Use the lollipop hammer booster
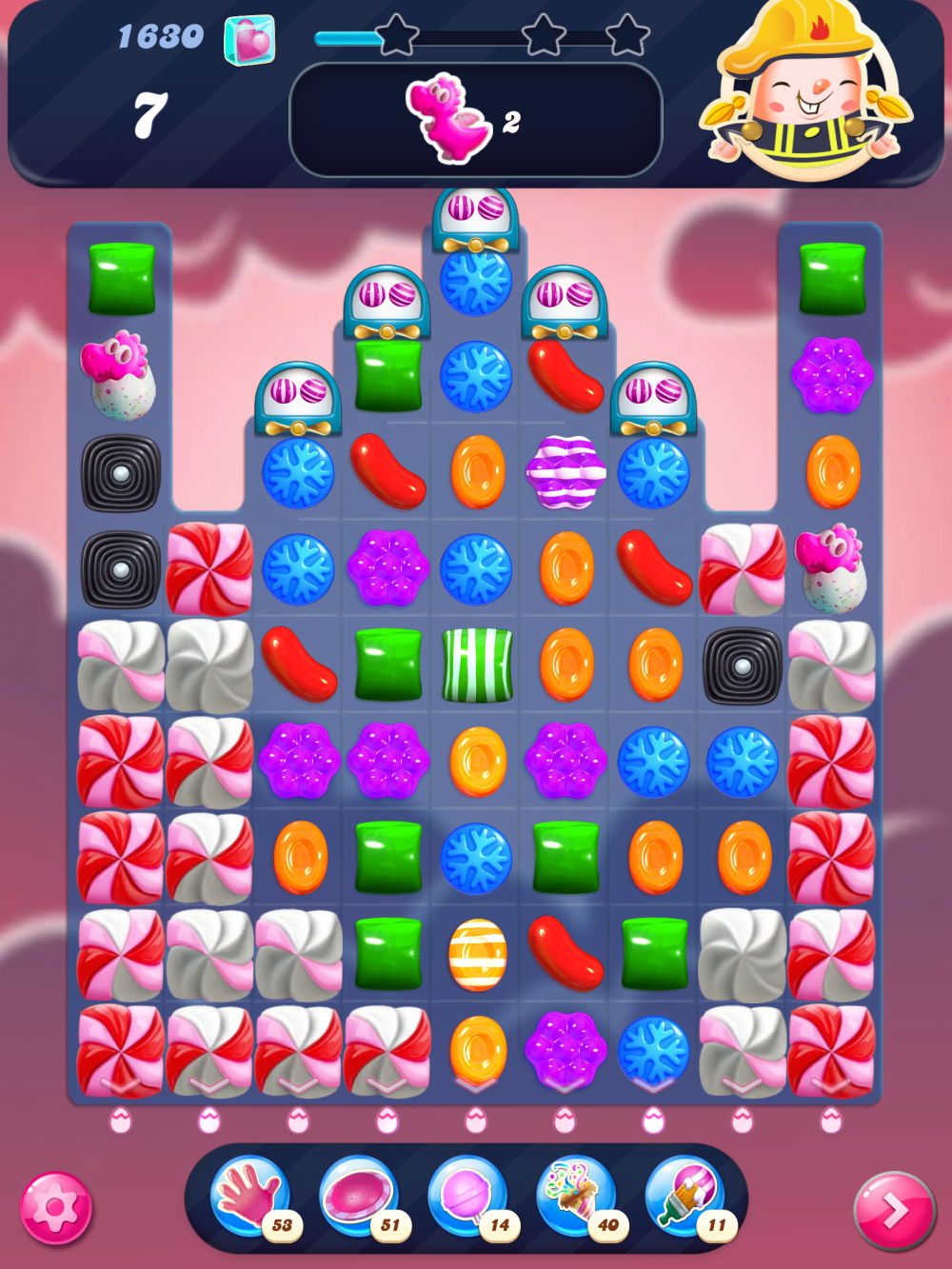Viewport: 952px width, 1269px height. (x=467, y=1196)
